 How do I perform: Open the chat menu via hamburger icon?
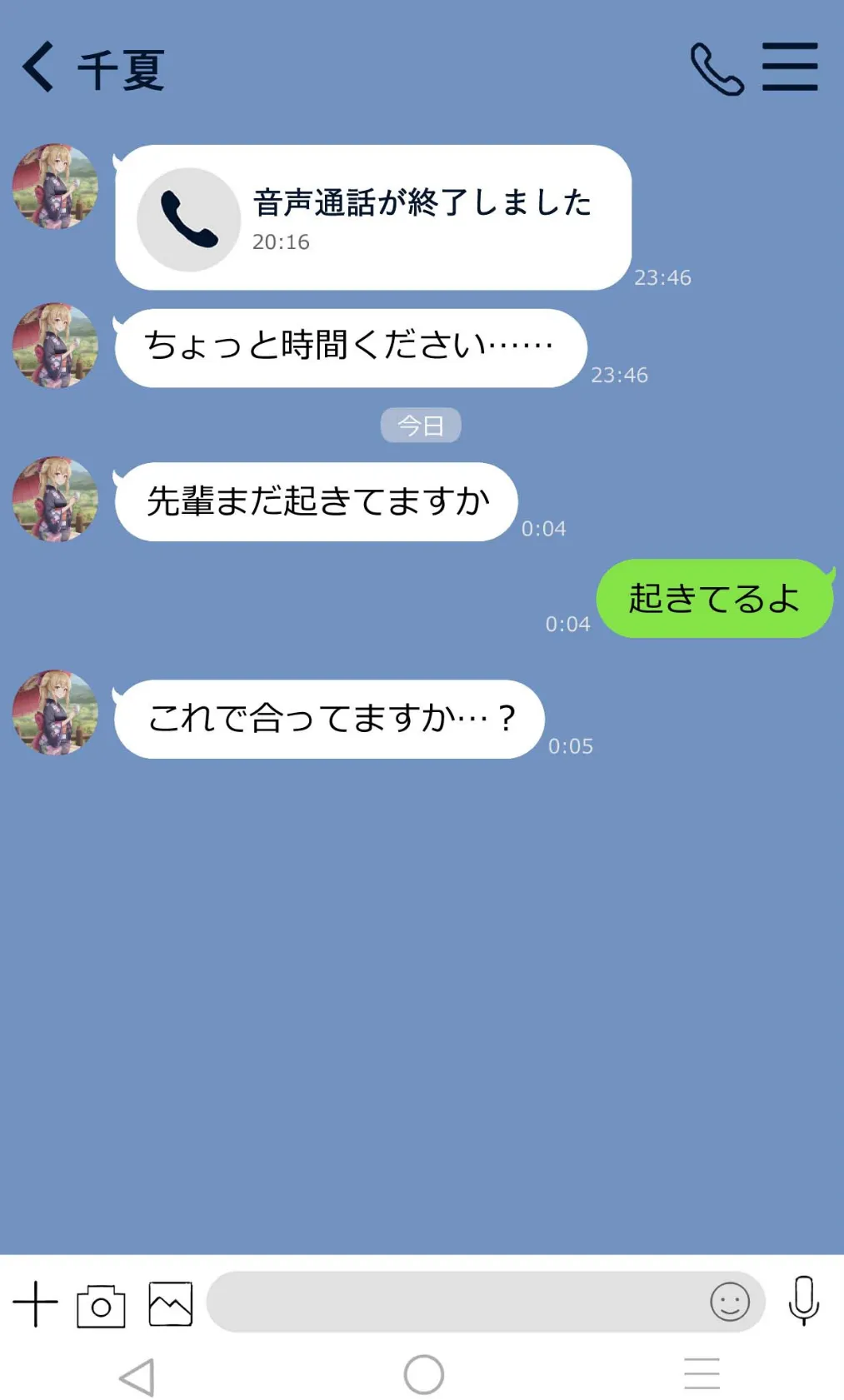[x=790, y=65]
